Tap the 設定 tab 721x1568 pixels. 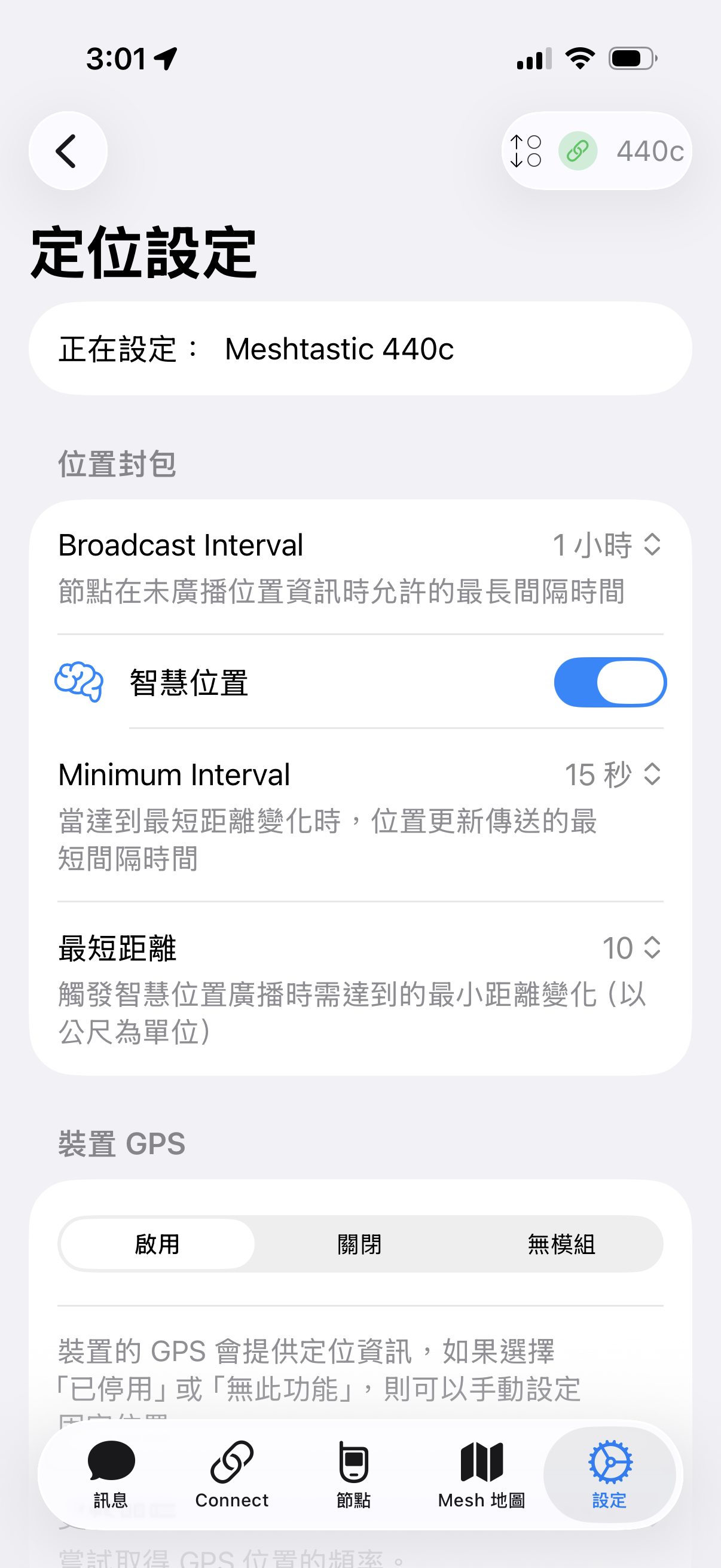pos(610,1474)
